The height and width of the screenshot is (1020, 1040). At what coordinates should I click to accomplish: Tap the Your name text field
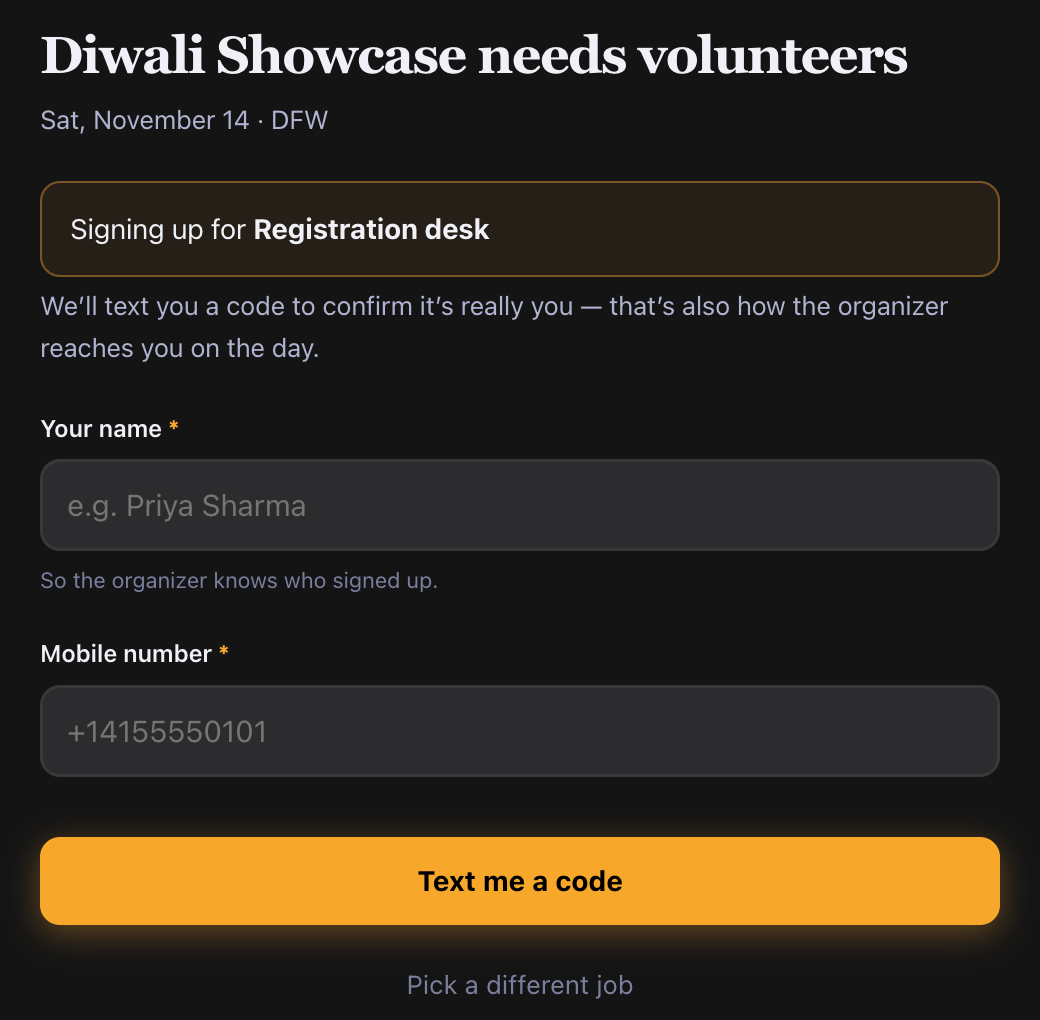click(520, 505)
